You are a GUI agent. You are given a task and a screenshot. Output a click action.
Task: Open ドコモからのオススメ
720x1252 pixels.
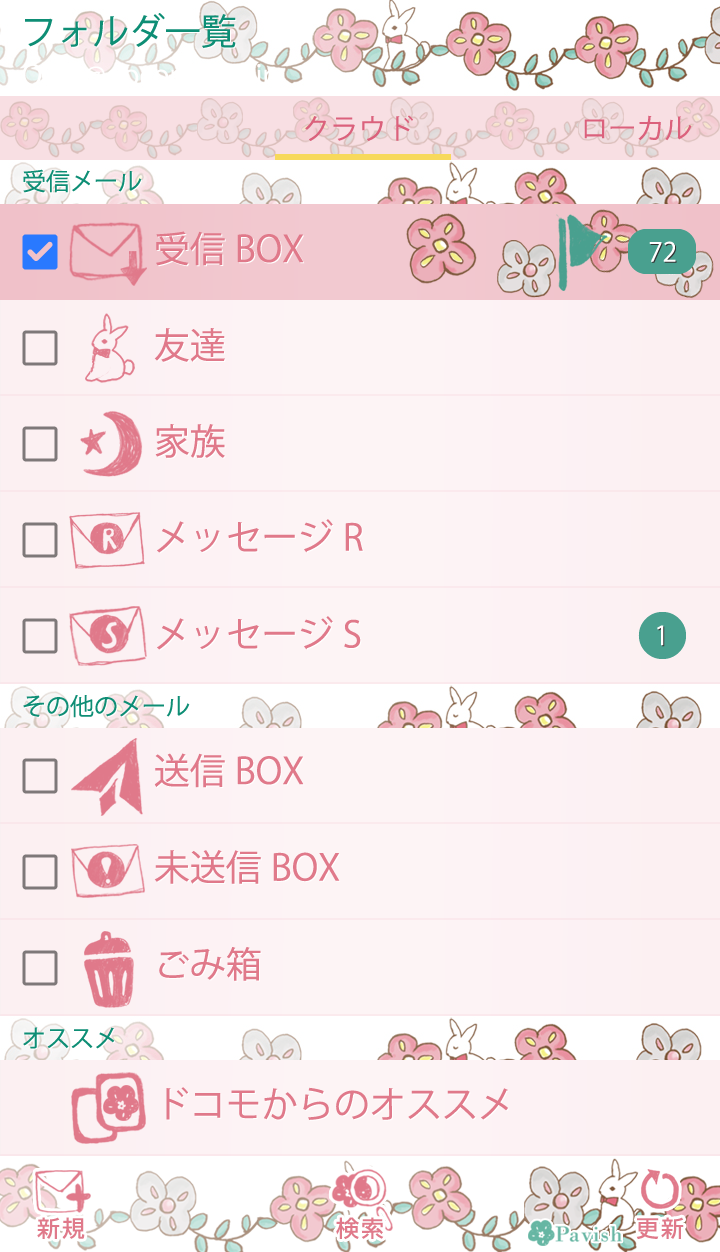tap(333, 1104)
